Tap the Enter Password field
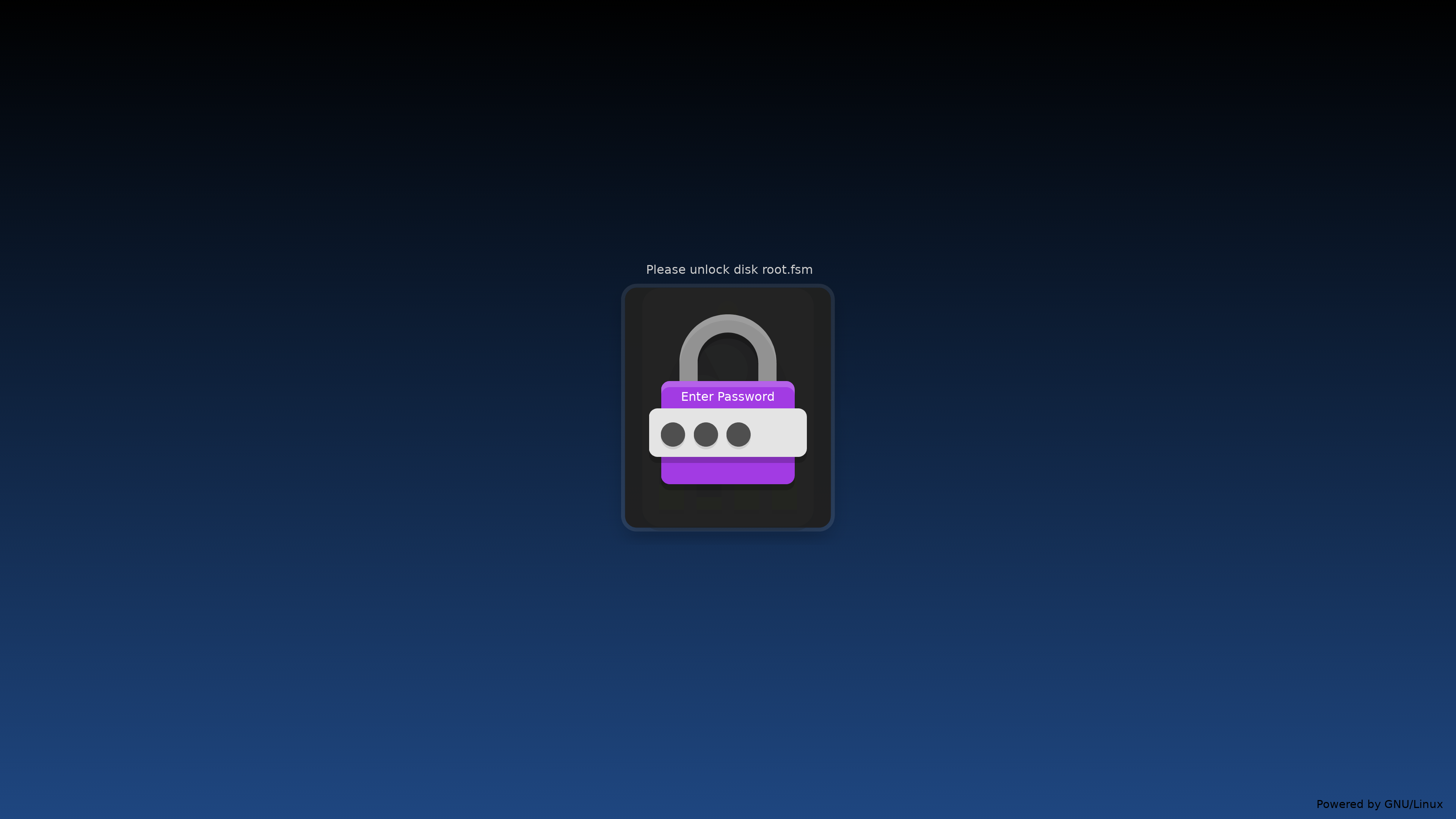The width and height of the screenshot is (1456, 819). (x=728, y=433)
